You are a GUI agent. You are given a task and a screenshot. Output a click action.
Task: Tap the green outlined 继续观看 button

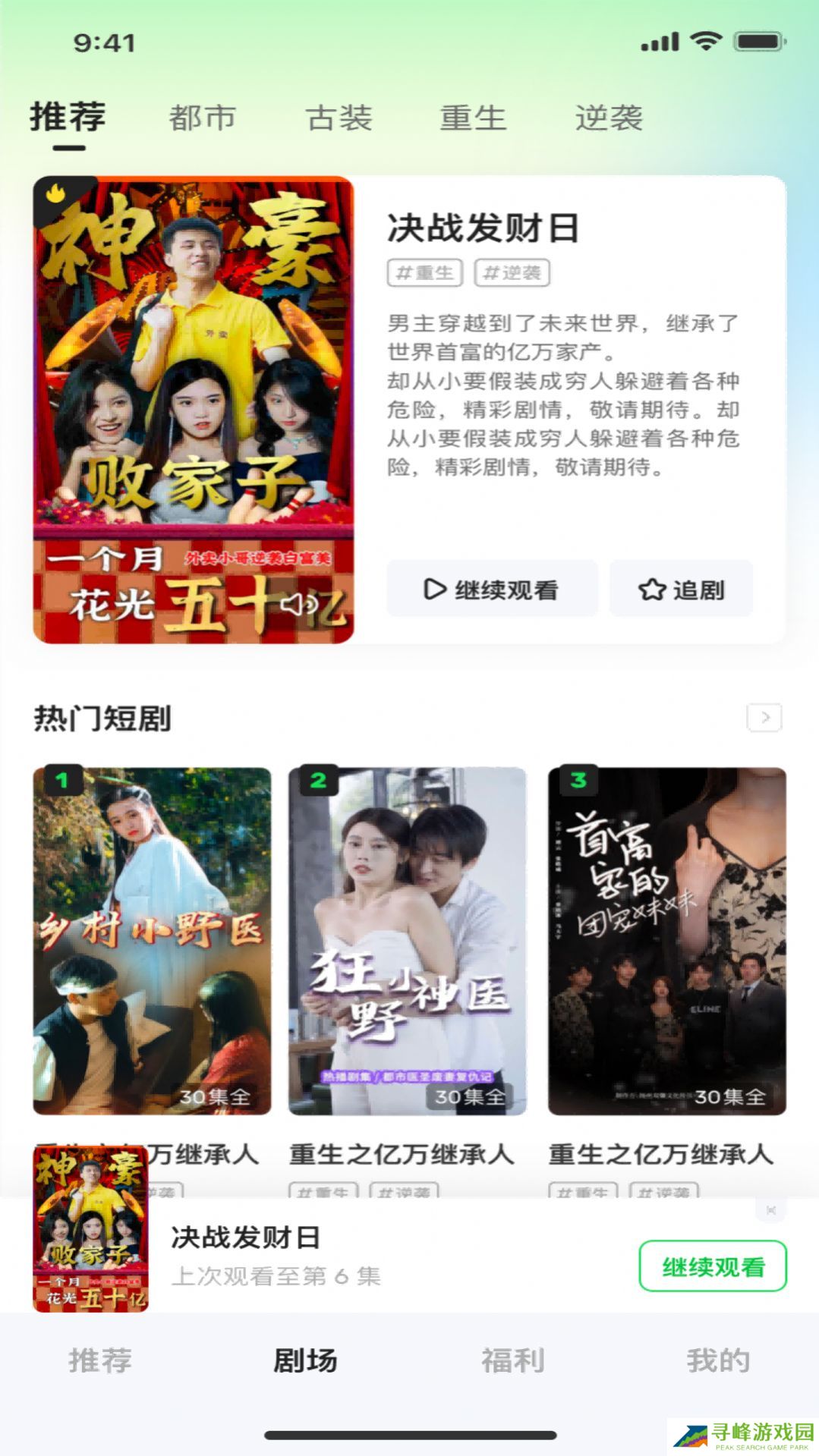712,1266
